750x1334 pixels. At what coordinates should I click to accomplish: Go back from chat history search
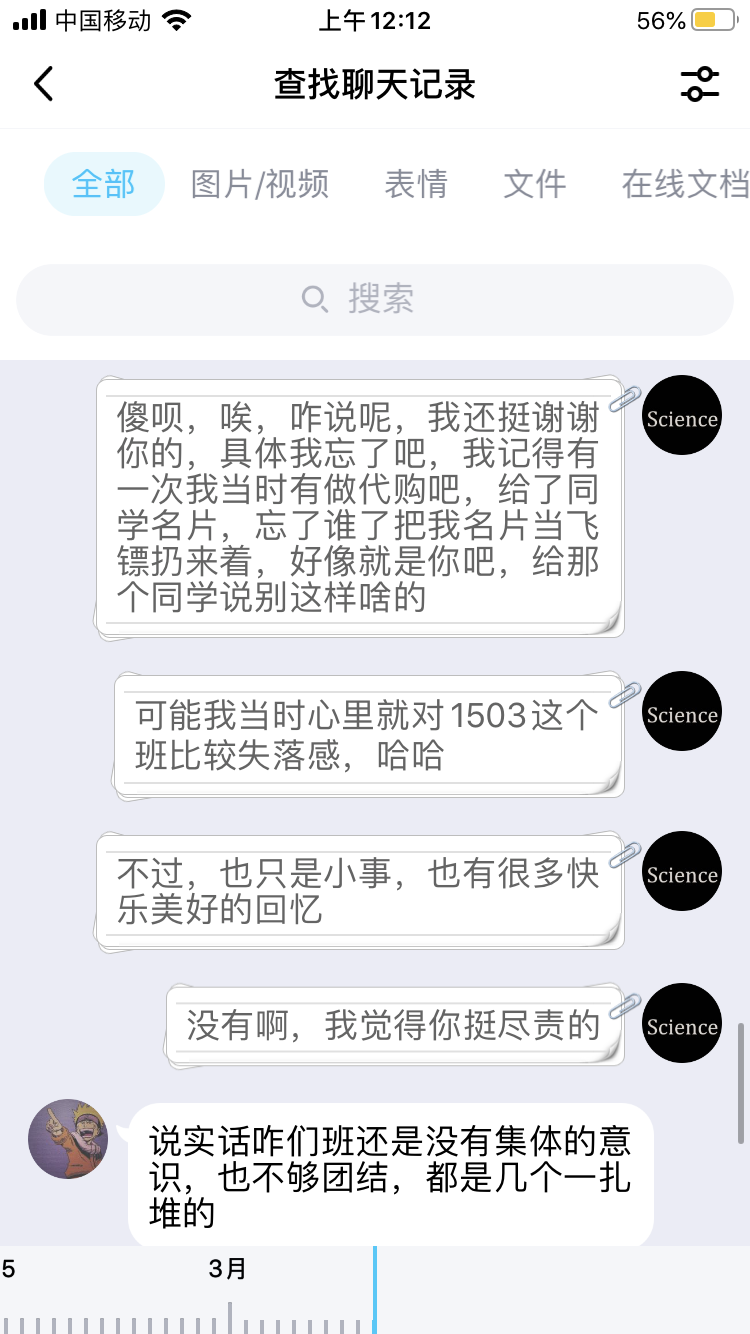(43, 84)
